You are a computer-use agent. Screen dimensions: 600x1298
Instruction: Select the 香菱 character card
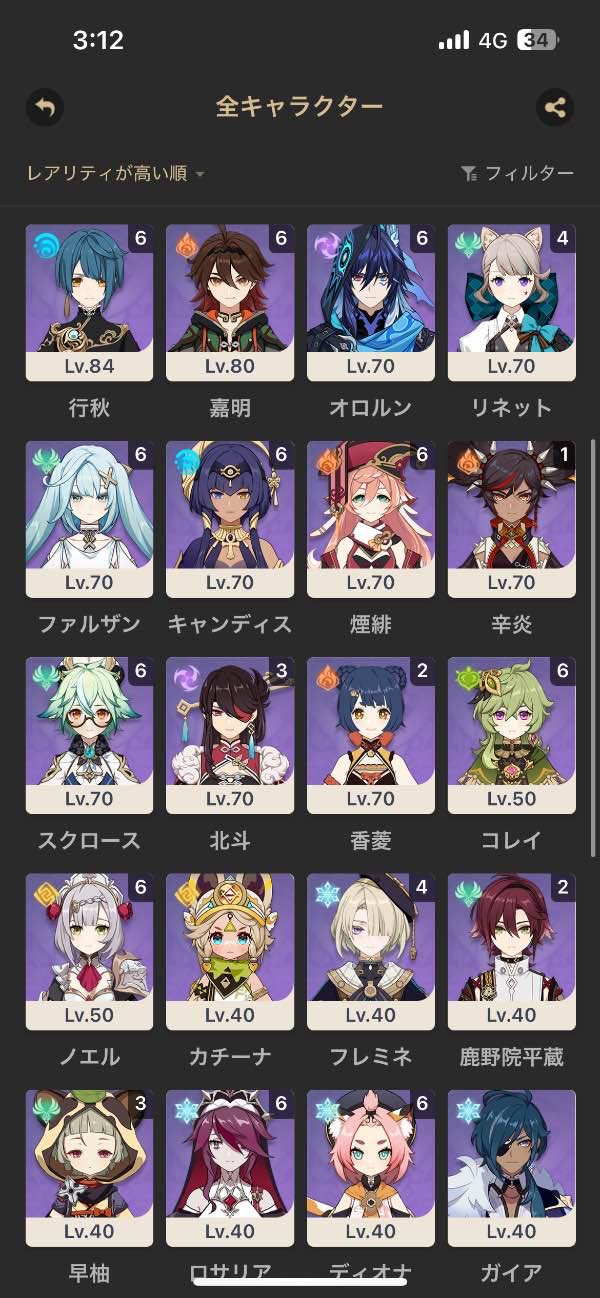371,734
